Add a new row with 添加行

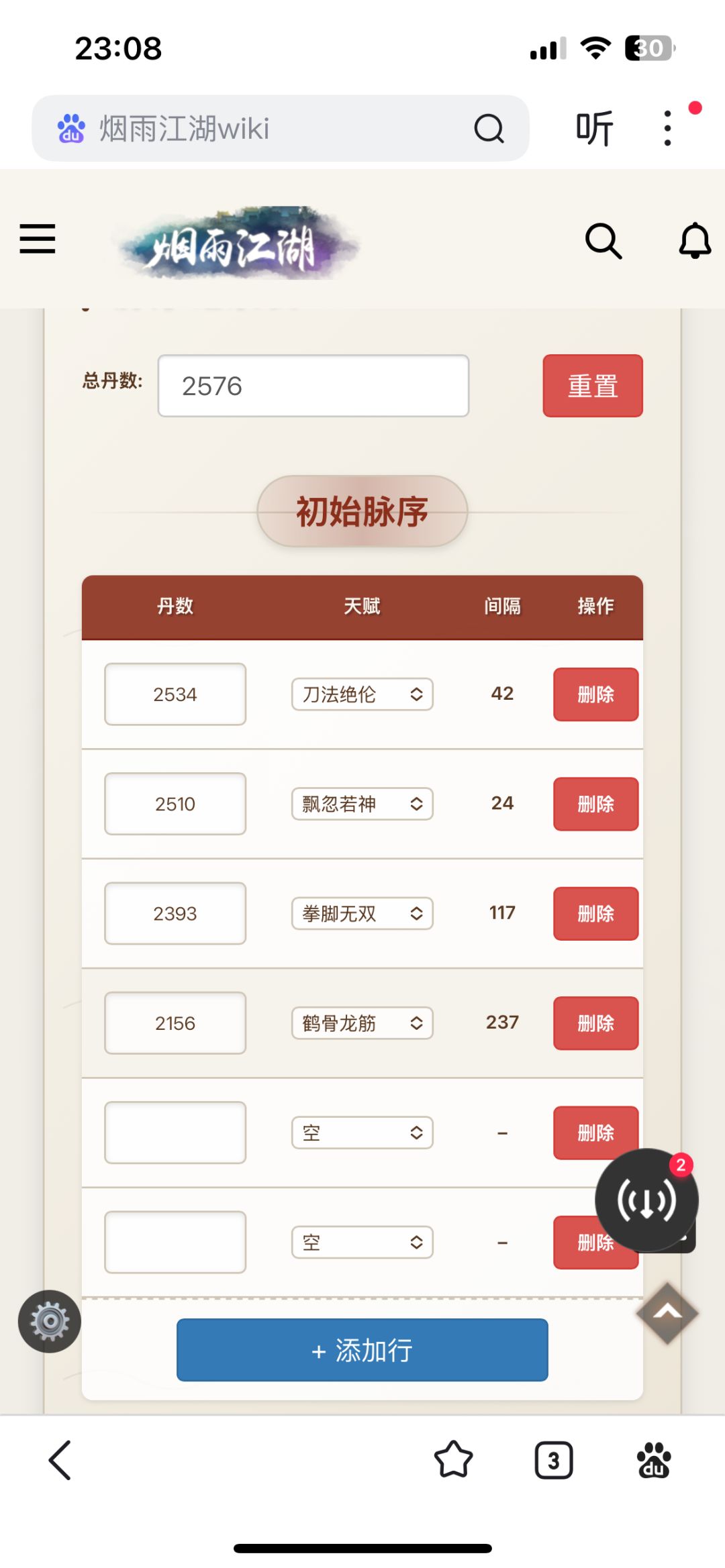[362, 1350]
